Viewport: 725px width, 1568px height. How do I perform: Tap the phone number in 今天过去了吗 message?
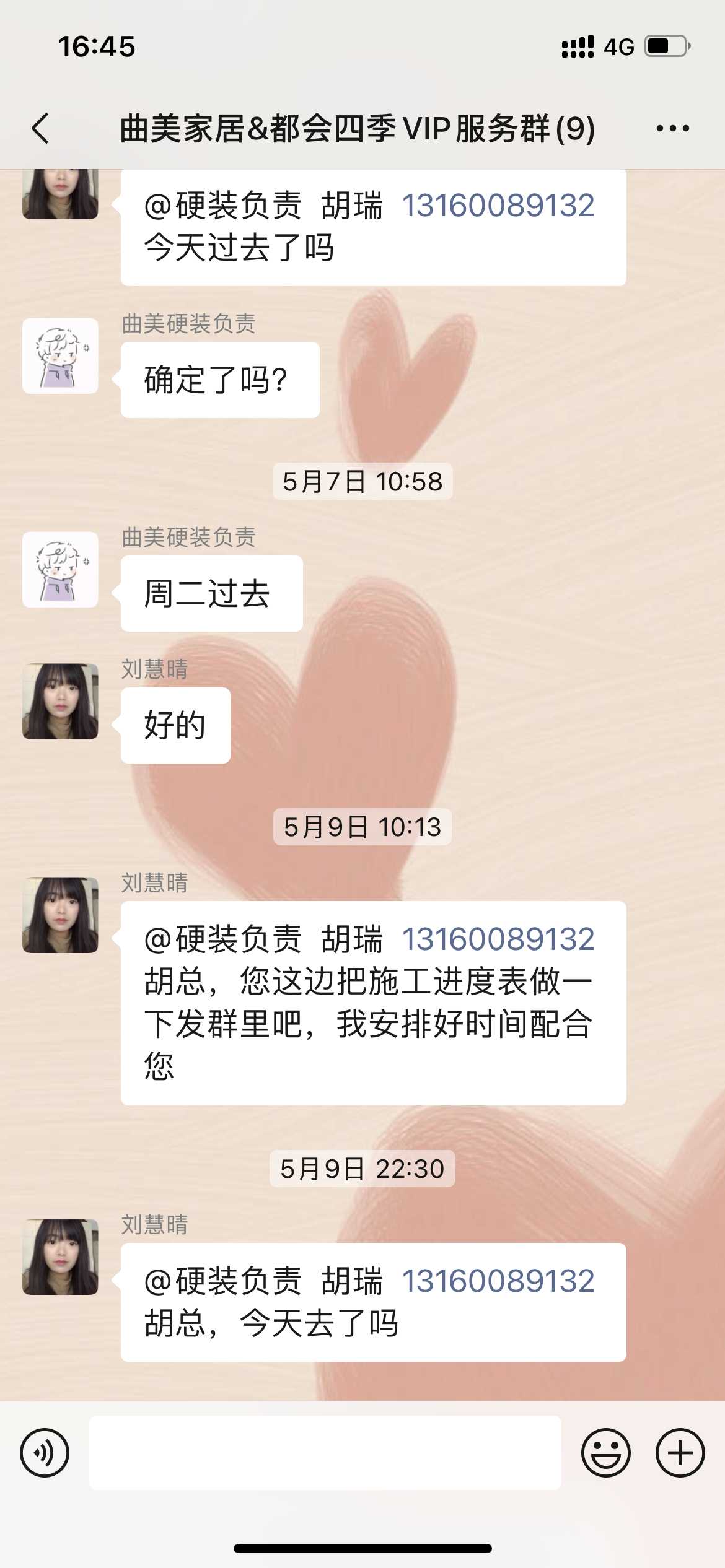(x=498, y=206)
